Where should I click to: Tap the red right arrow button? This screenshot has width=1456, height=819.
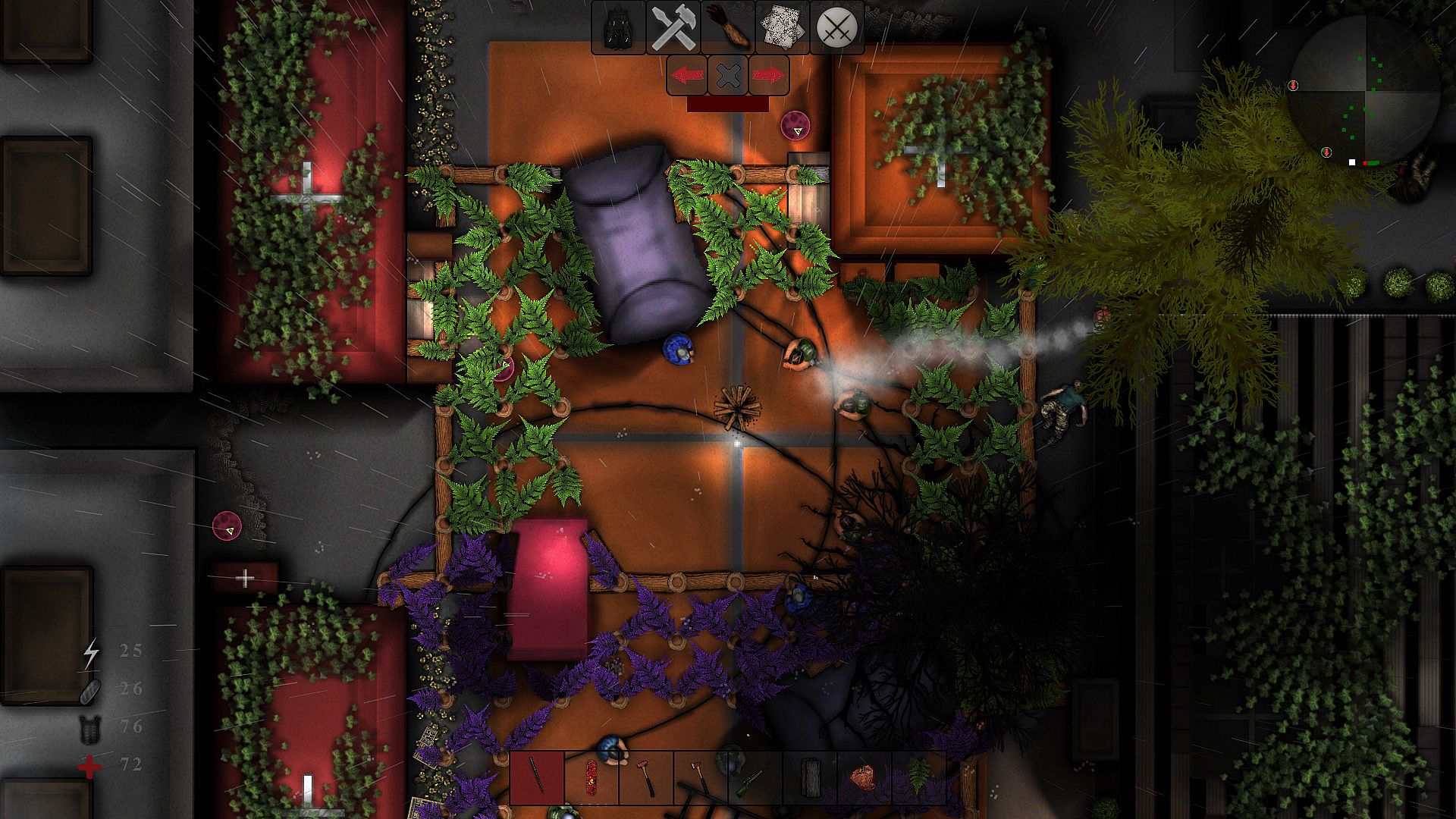[x=769, y=75]
